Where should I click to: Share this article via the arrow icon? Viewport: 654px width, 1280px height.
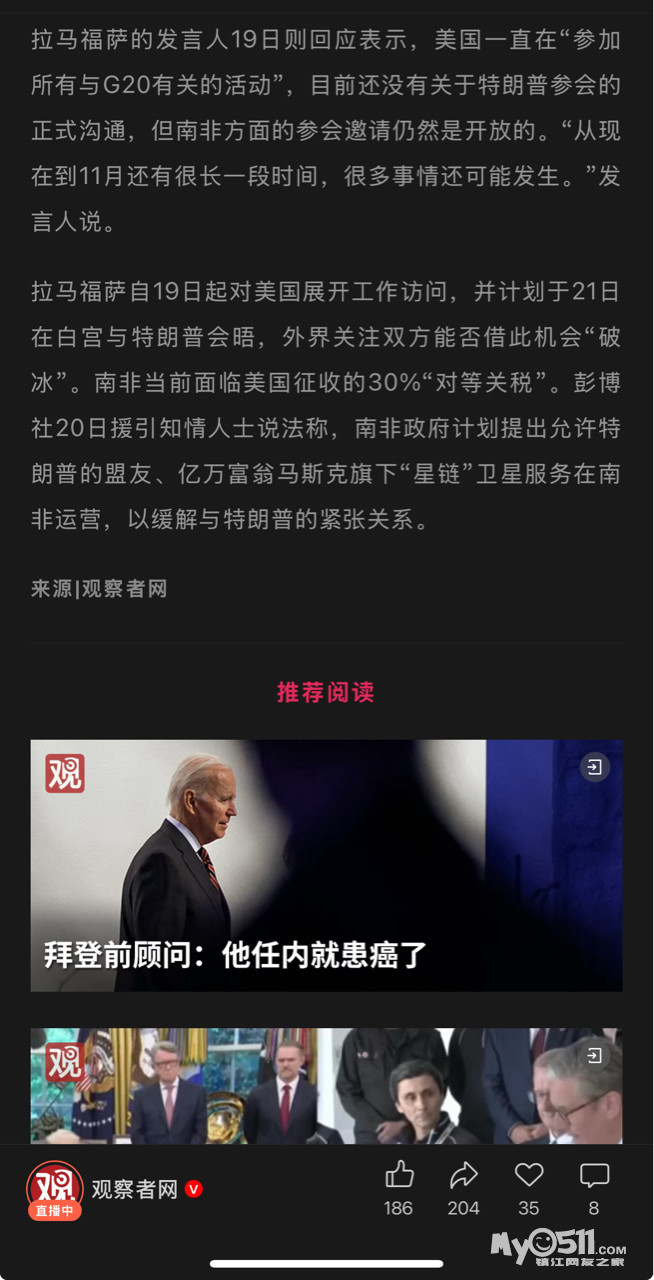(463, 1176)
